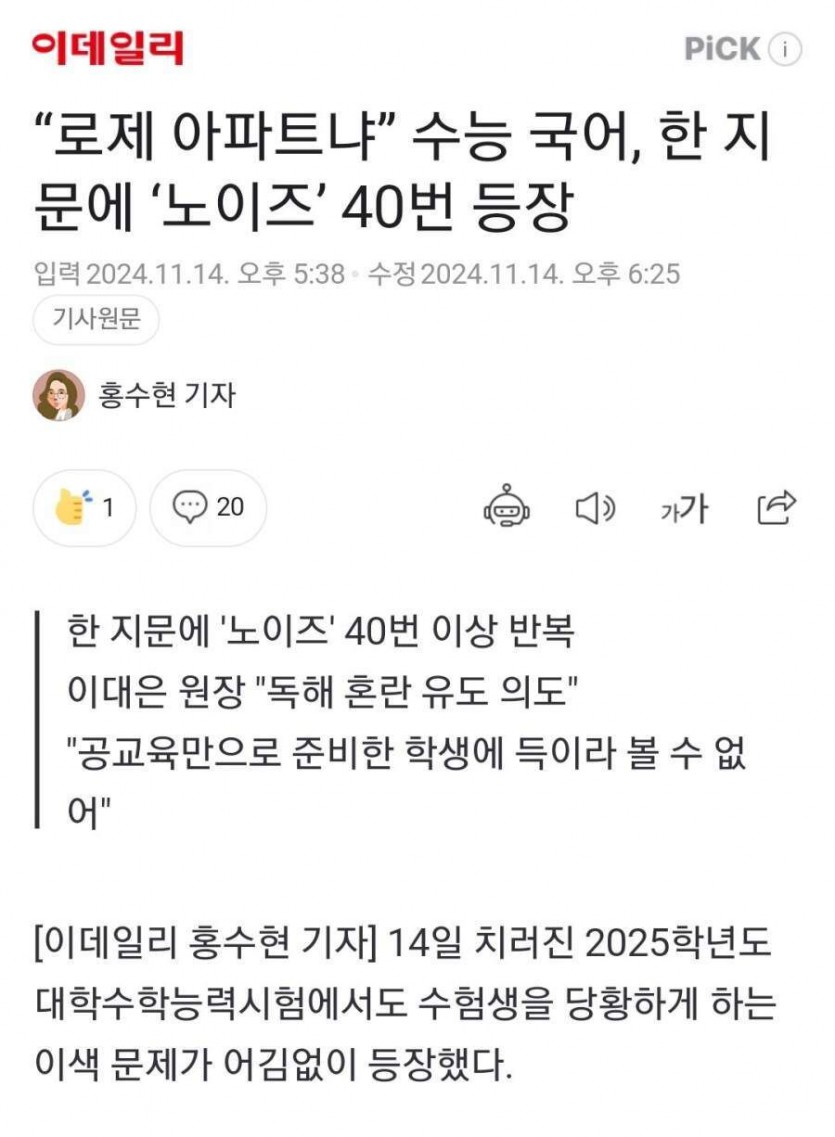This screenshot has width=835, height=1137.
Task: Change font size with 가가 icon
Action: (x=684, y=508)
